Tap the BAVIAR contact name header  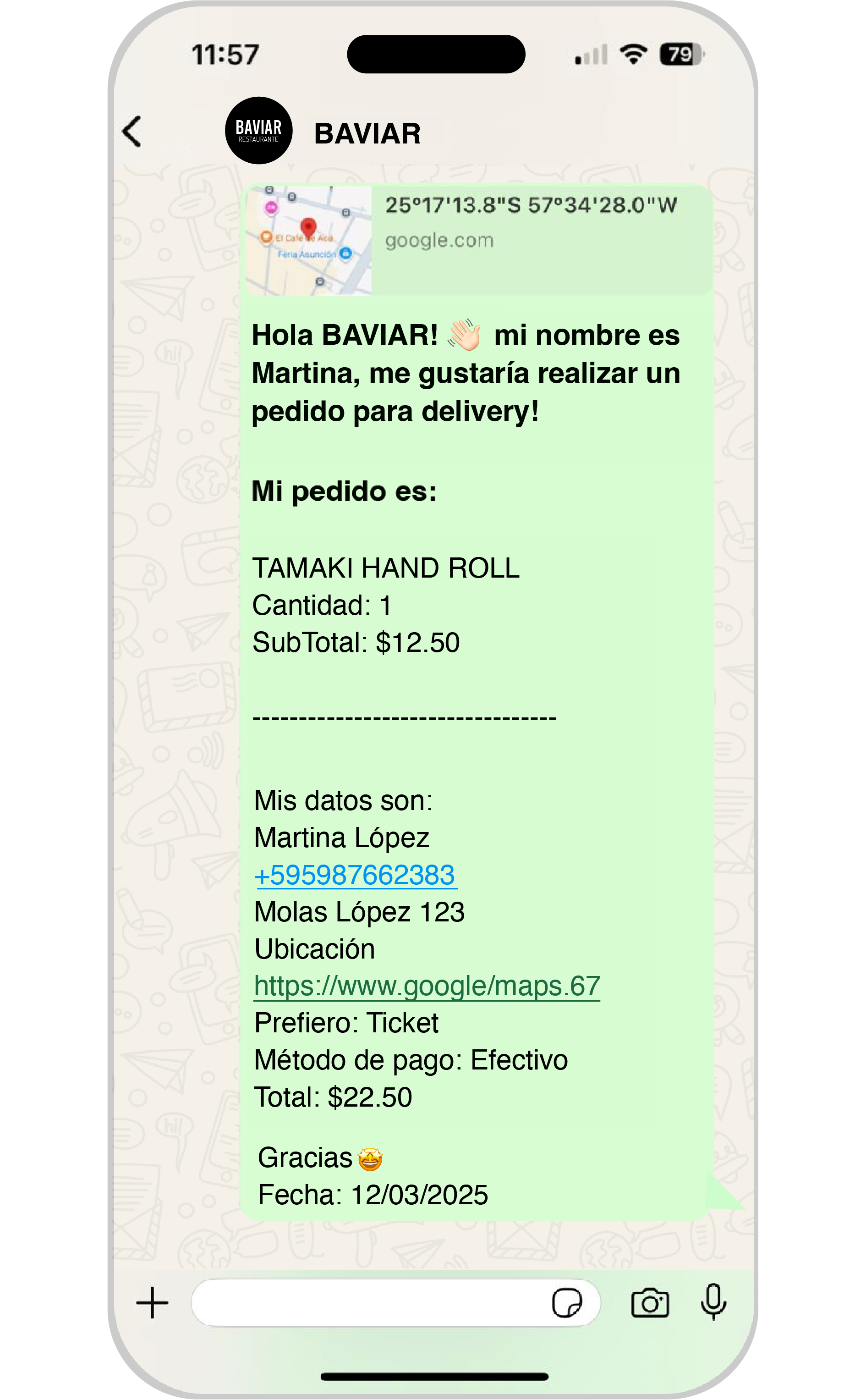click(367, 133)
